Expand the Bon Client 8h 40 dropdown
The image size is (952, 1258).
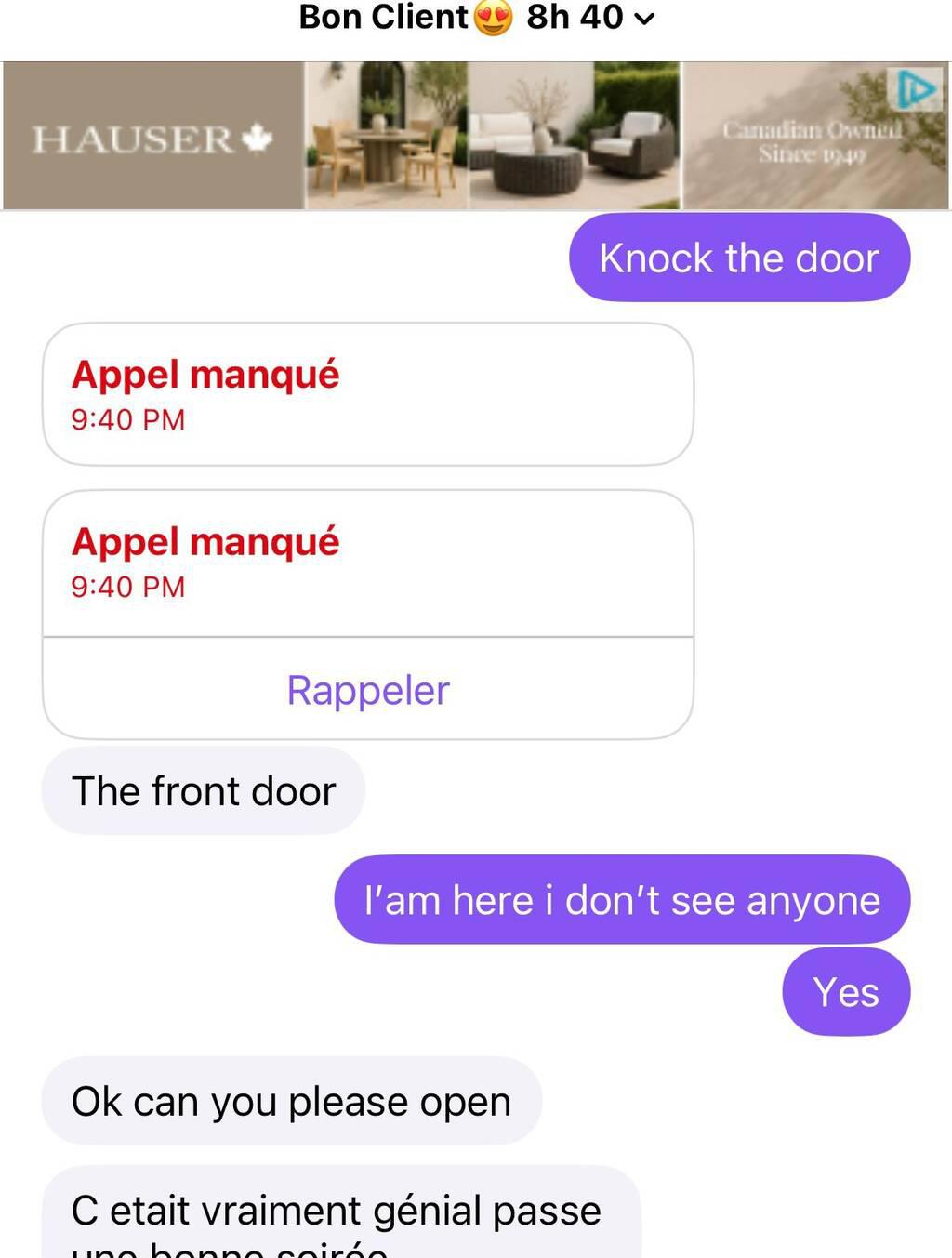[x=644, y=19]
